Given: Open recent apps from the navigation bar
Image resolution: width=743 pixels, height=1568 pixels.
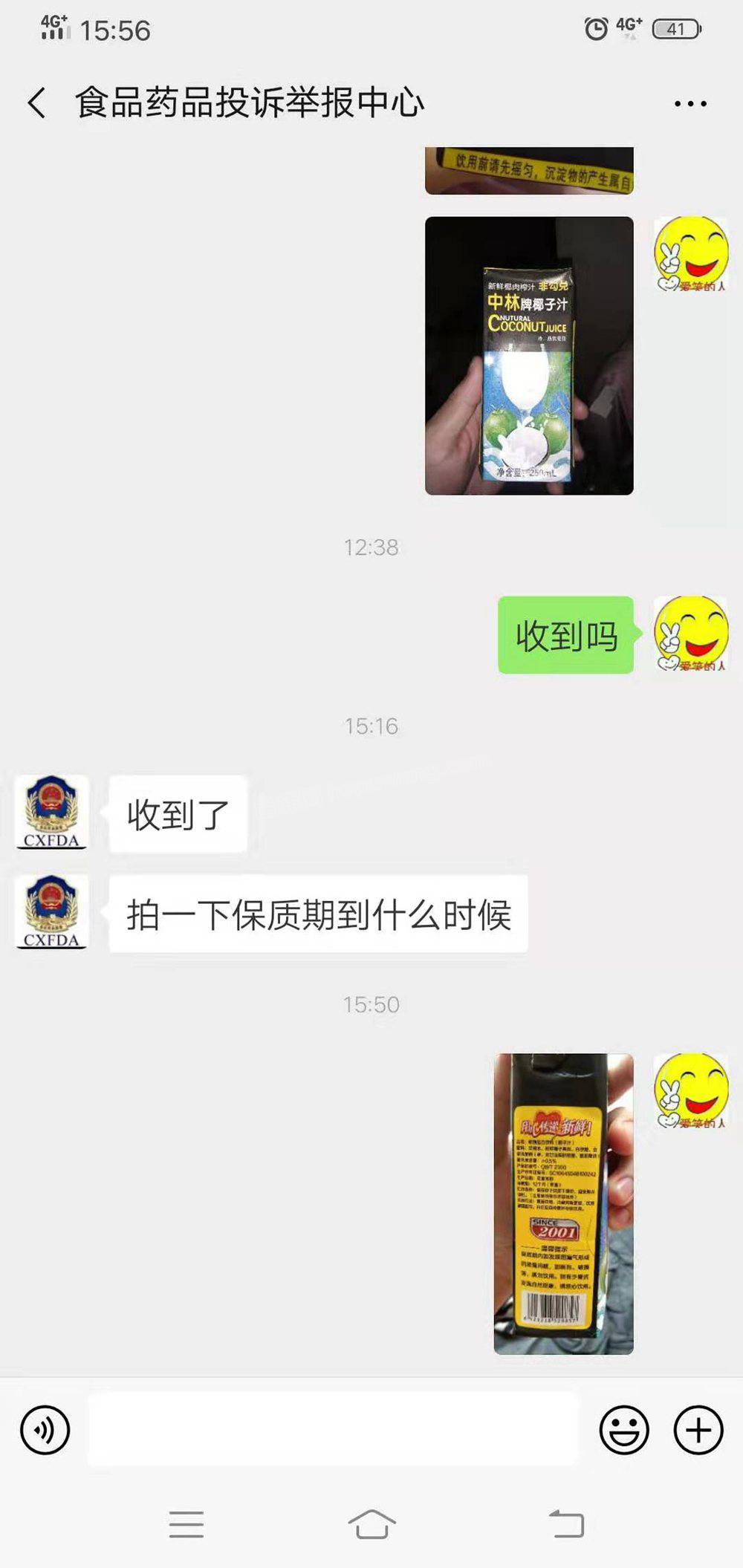Looking at the screenshot, I should click(x=186, y=1524).
